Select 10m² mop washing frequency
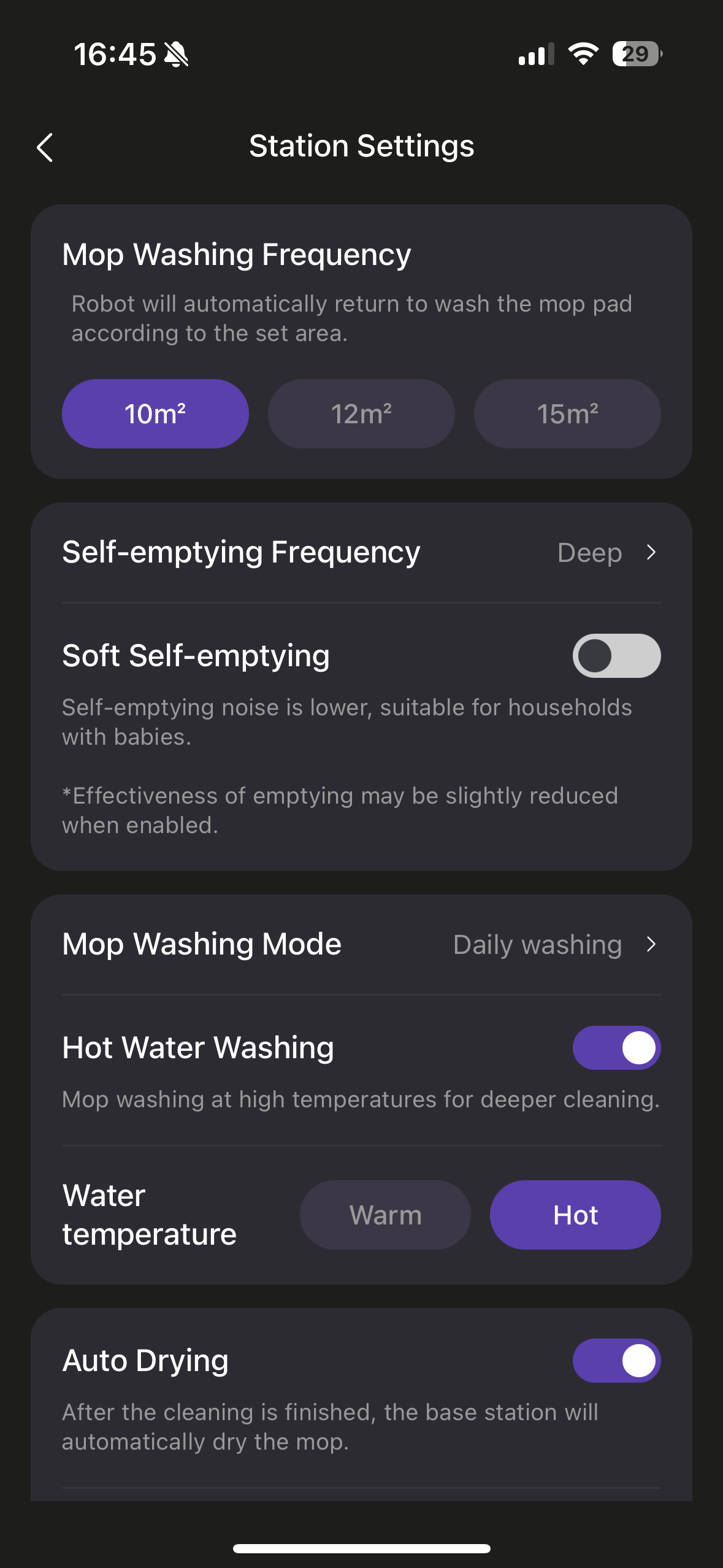Image resolution: width=723 pixels, height=1568 pixels. 155,414
